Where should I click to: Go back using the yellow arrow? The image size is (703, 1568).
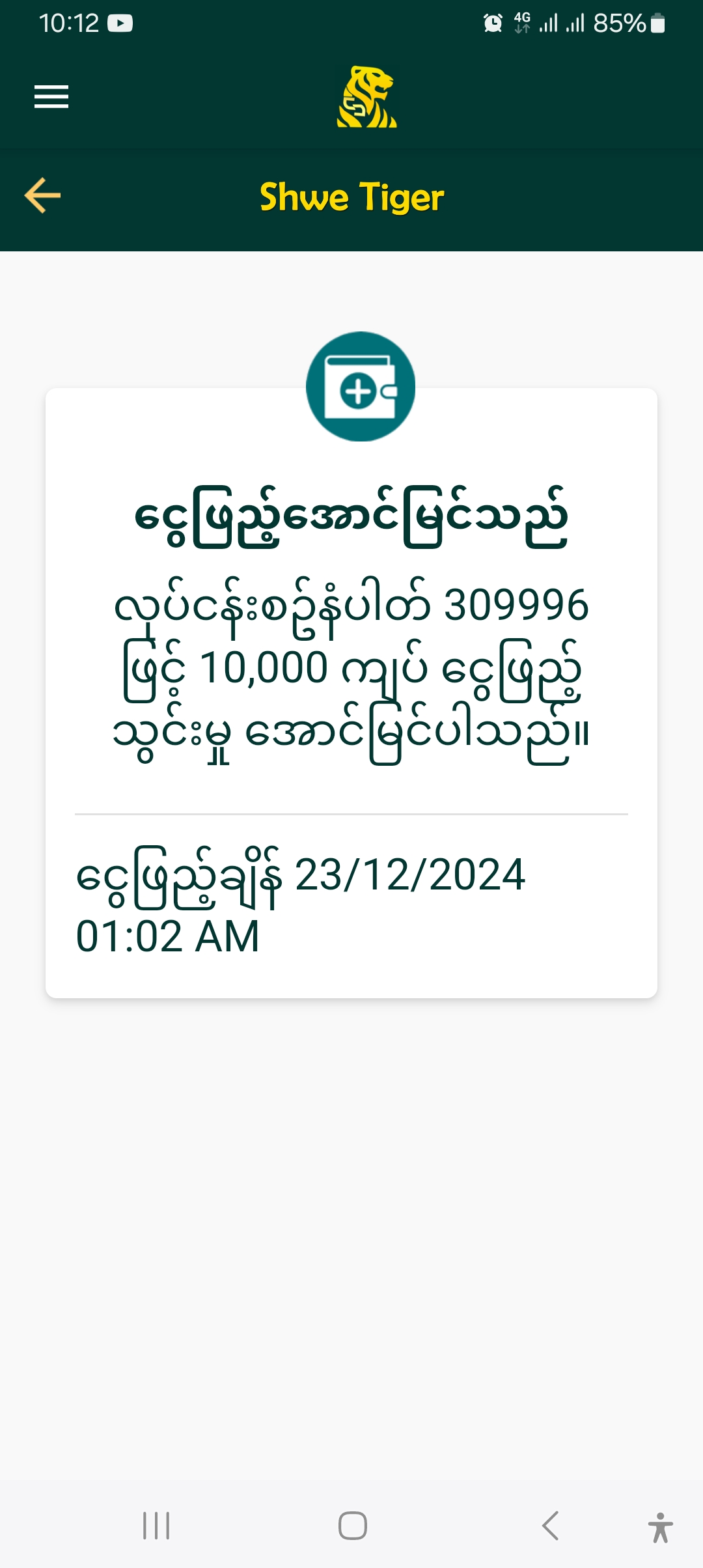pos(43,195)
